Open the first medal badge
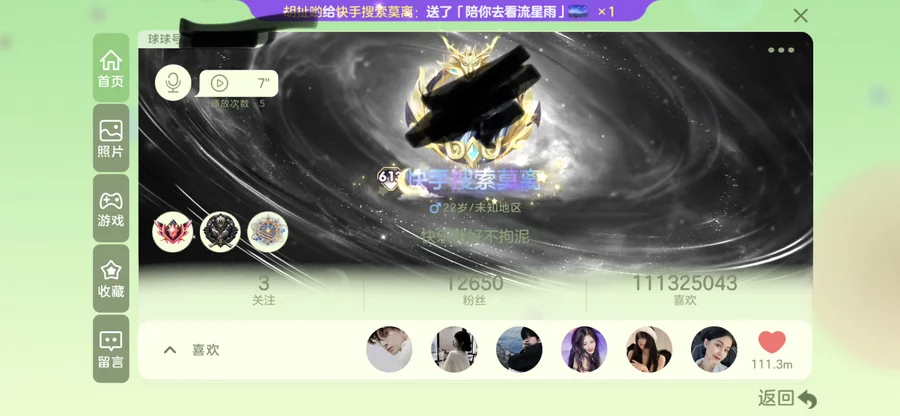Image resolution: width=900 pixels, height=416 pixels. pos(173,232)
